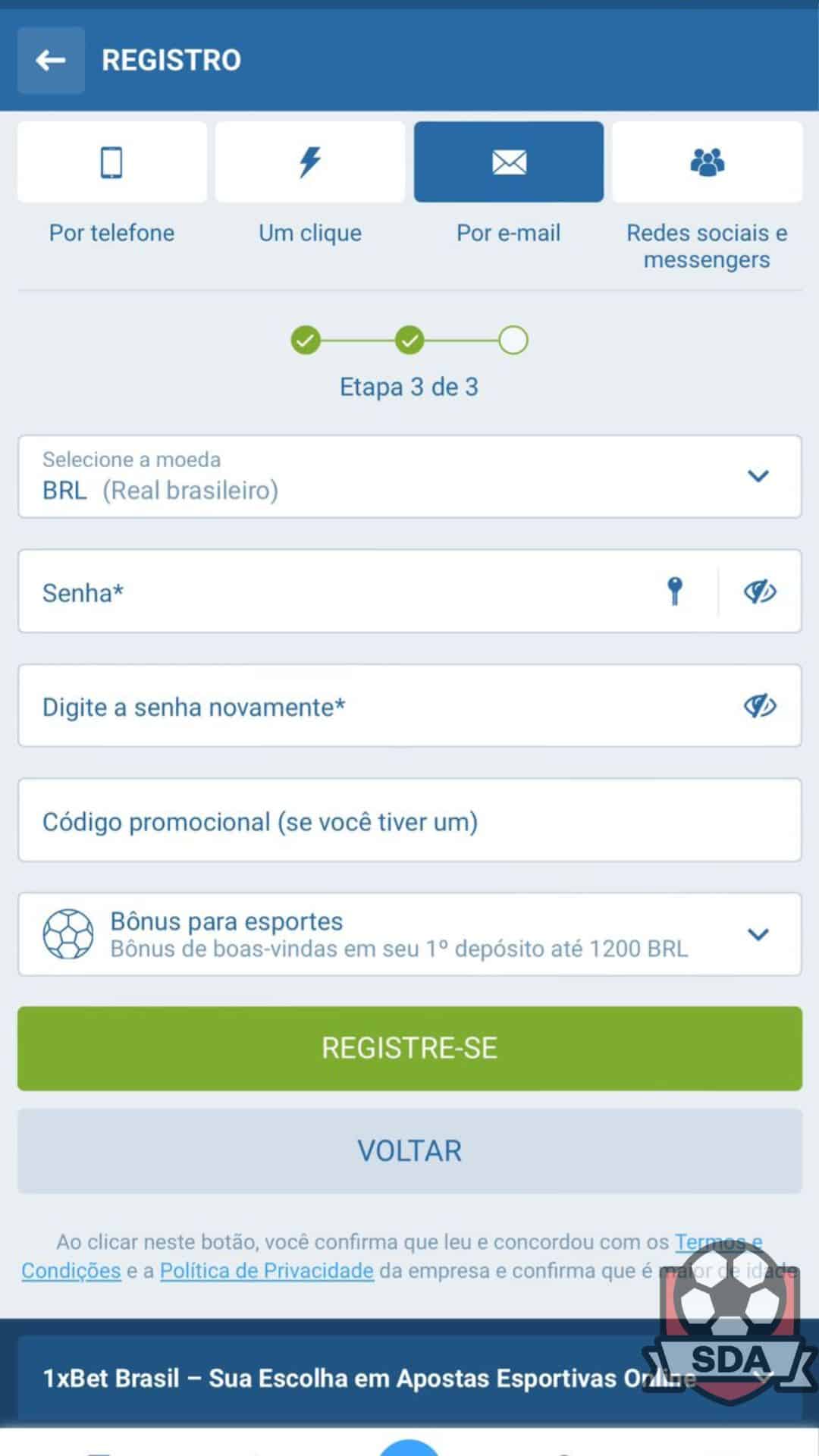Expand the Bônus para esportes selector
The height and width of the screenshot is (1456, 819).
[409, 934]
